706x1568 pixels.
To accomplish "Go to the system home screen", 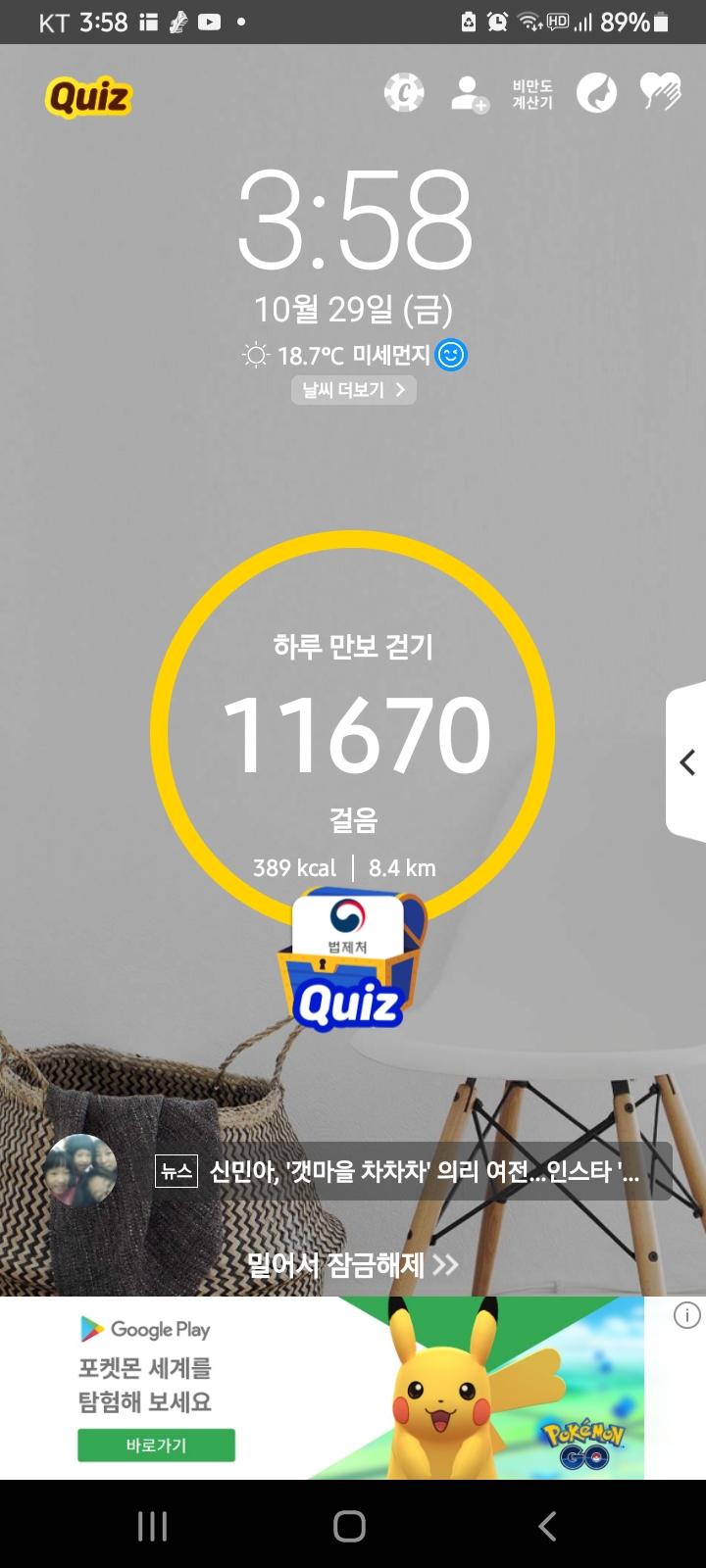I will coord(350,1525).
